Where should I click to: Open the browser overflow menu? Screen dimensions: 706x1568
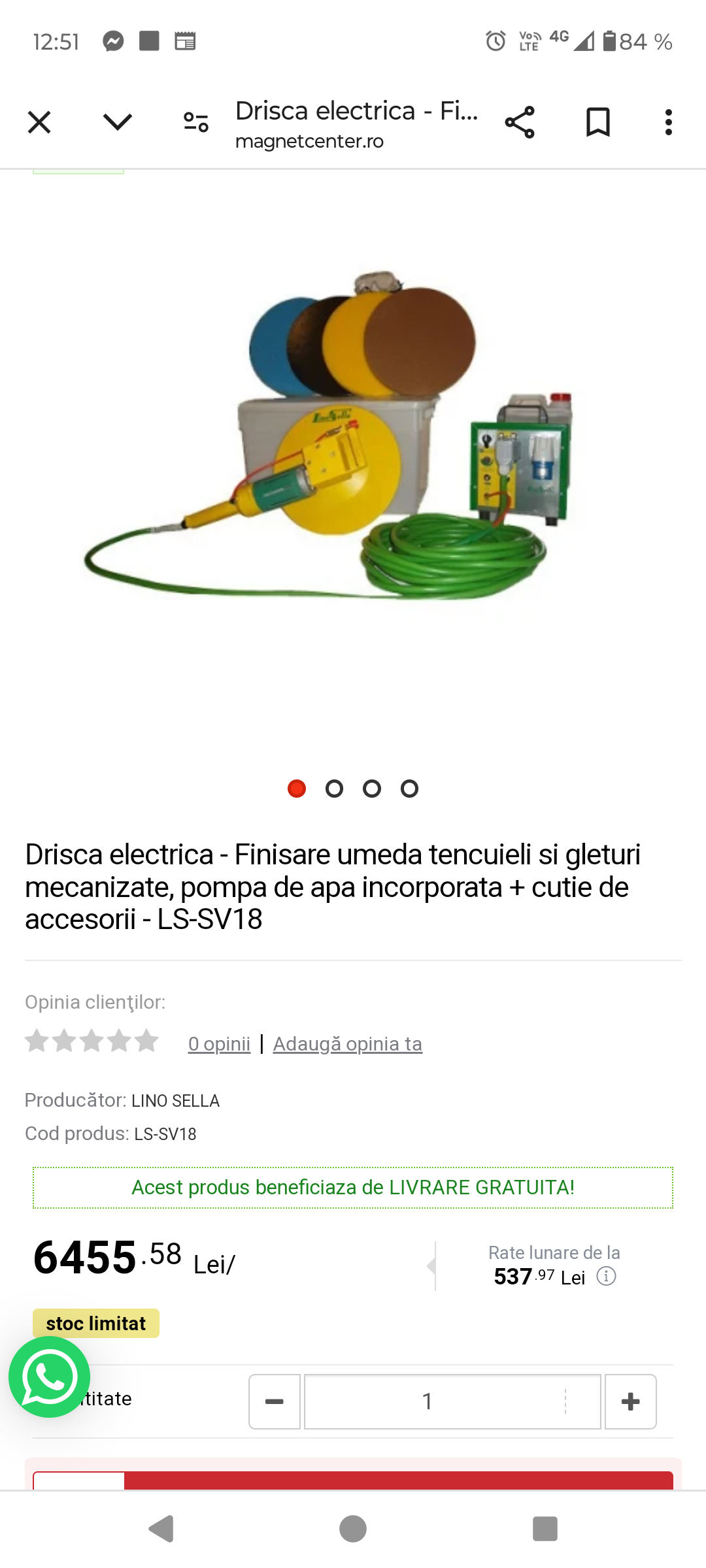668,122
